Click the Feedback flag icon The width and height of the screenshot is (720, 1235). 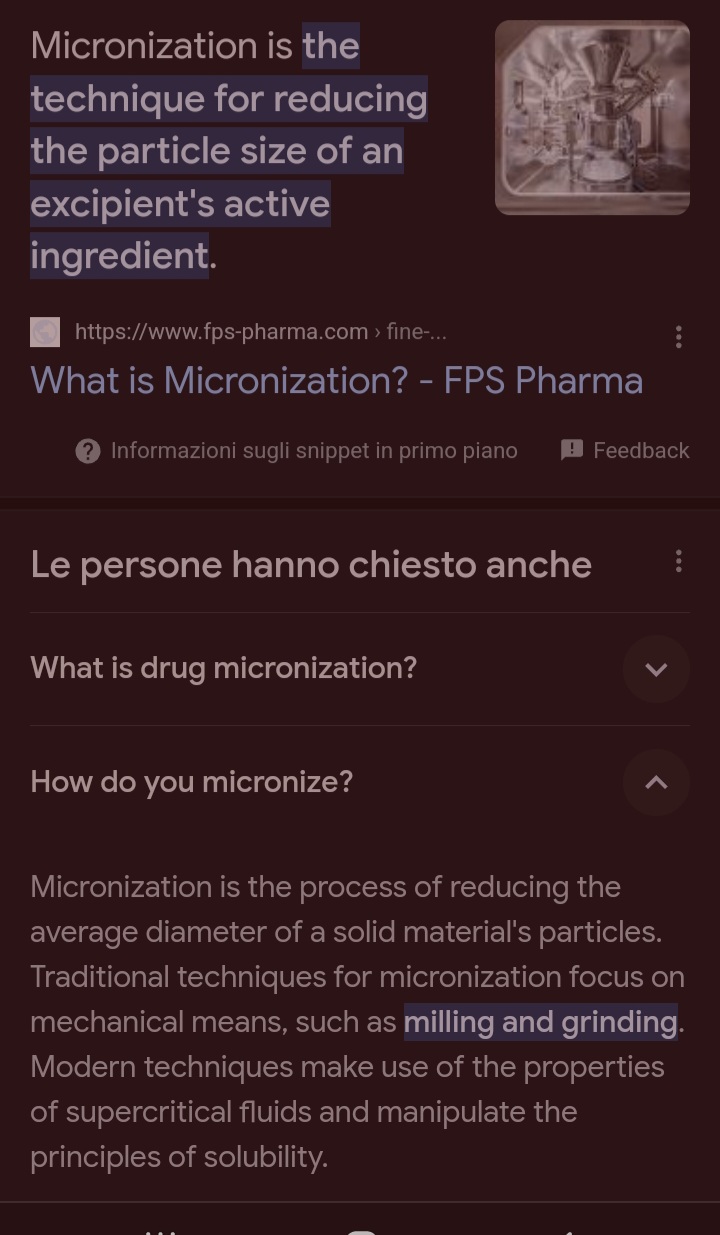point(571,449)
